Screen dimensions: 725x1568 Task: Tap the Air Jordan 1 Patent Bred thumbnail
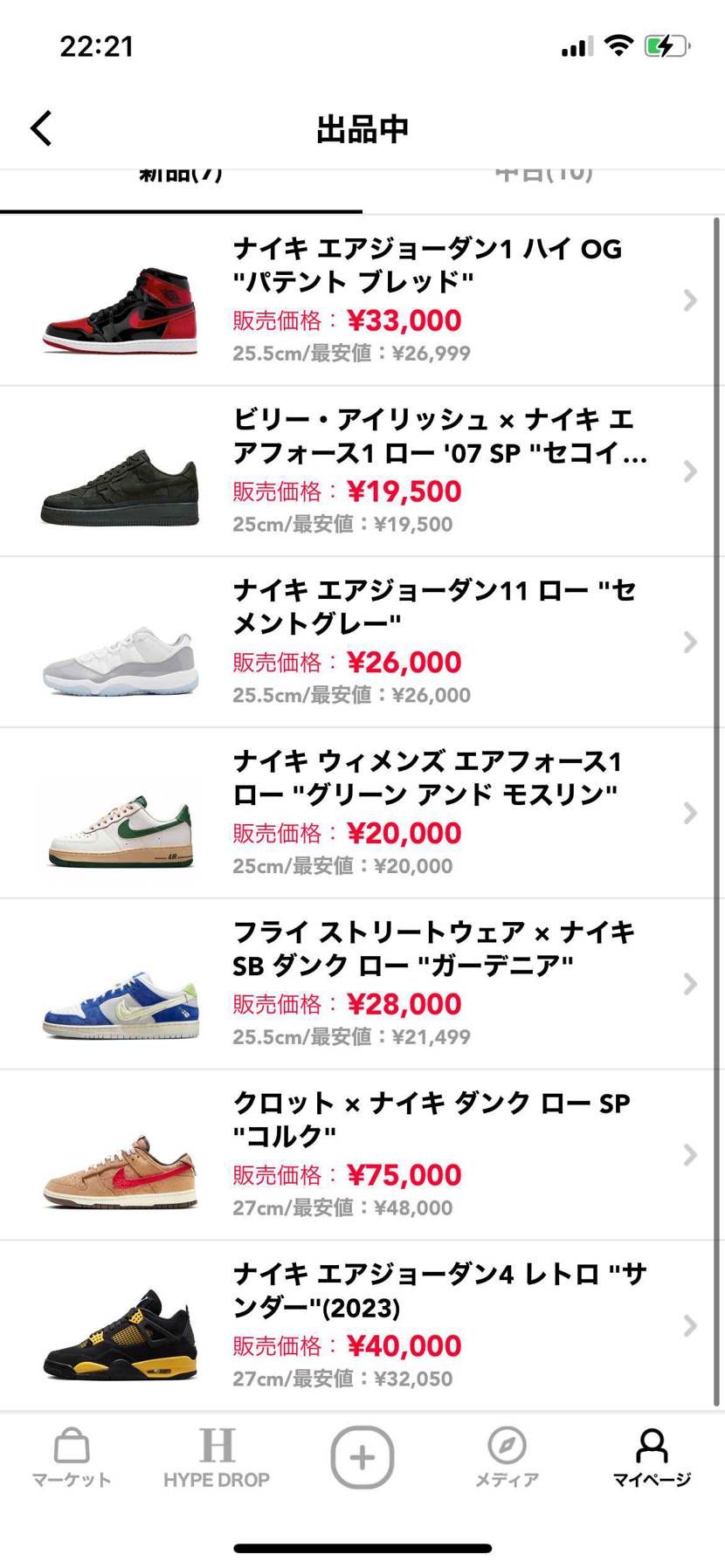point(118,300)
